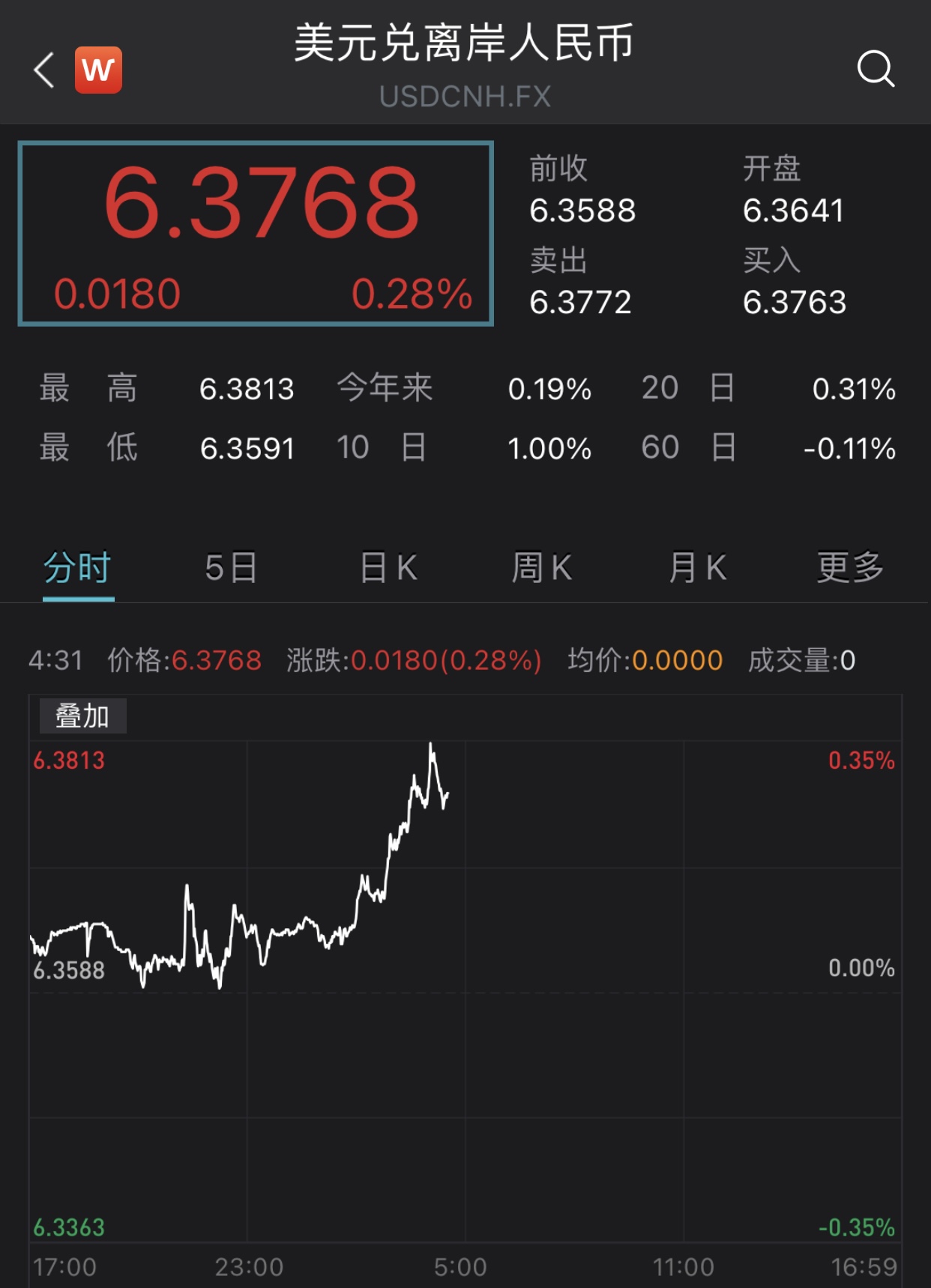
Task: Show the 日K candlestick chart
Action: [388, 568]
